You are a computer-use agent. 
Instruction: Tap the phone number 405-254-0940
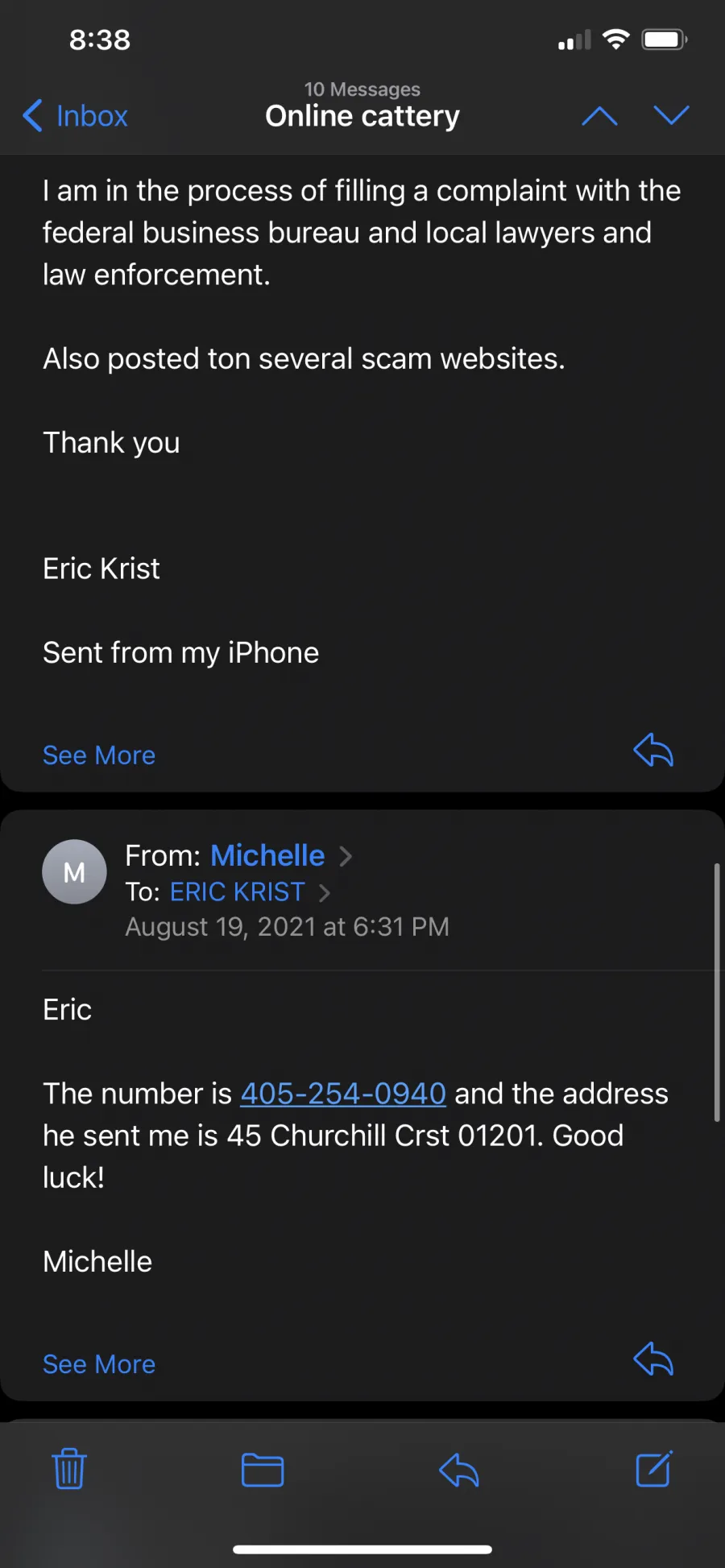[343, 1094]
